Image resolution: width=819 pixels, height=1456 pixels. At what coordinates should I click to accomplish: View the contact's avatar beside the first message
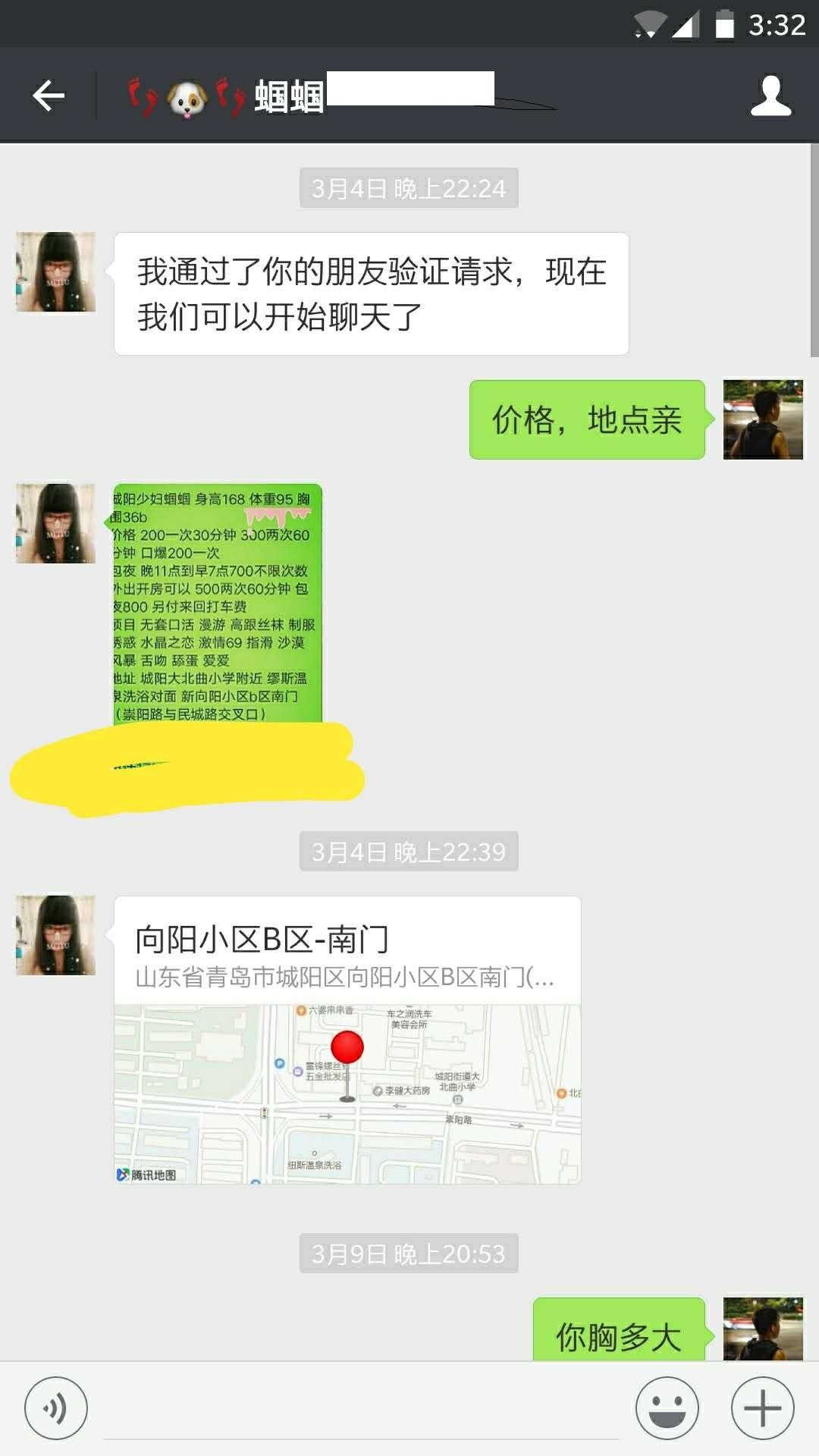point(56,271)
